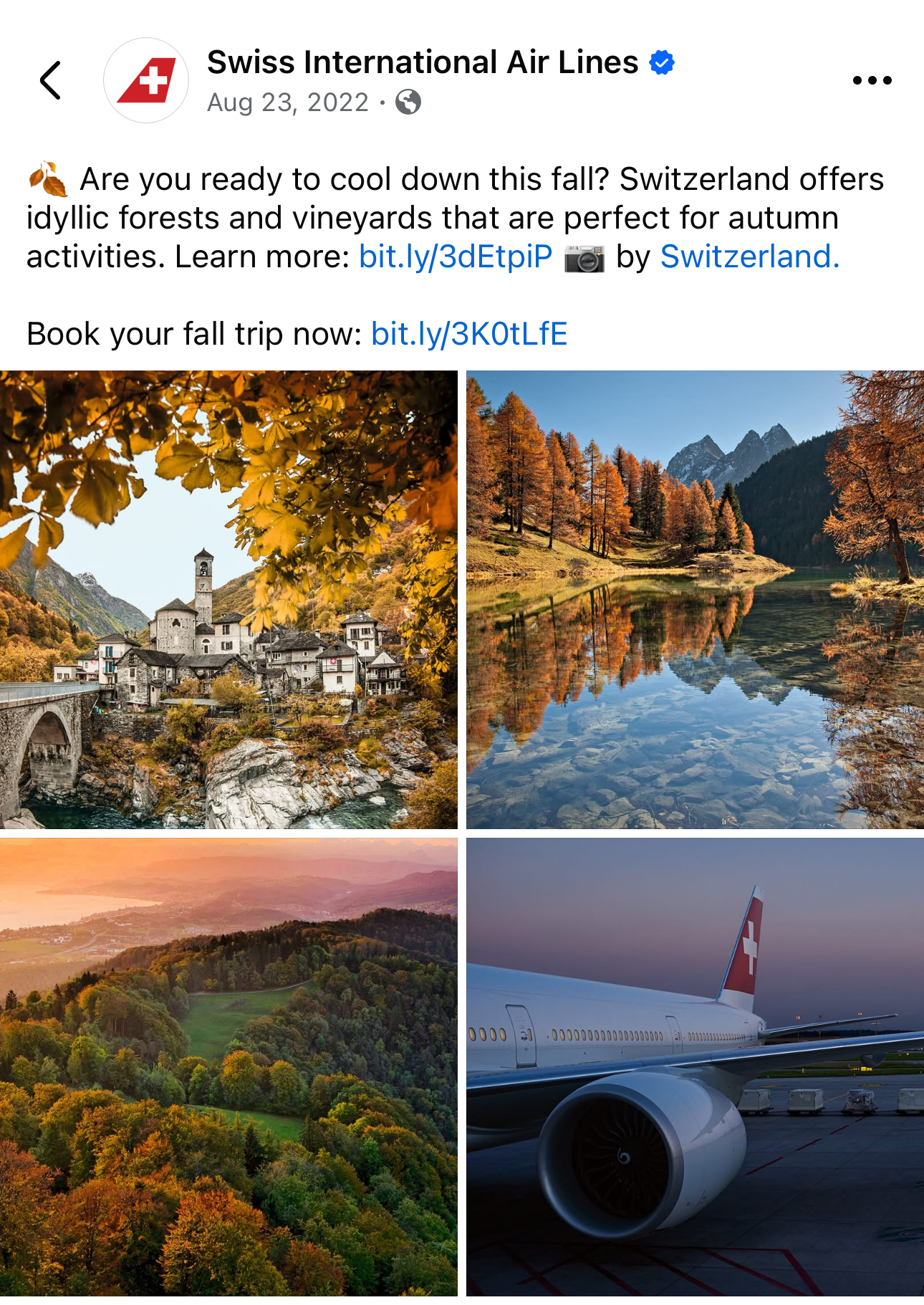View the autumn lake reflection photo
This screenshot has height=1305, width=924.
tap(695, 600)
